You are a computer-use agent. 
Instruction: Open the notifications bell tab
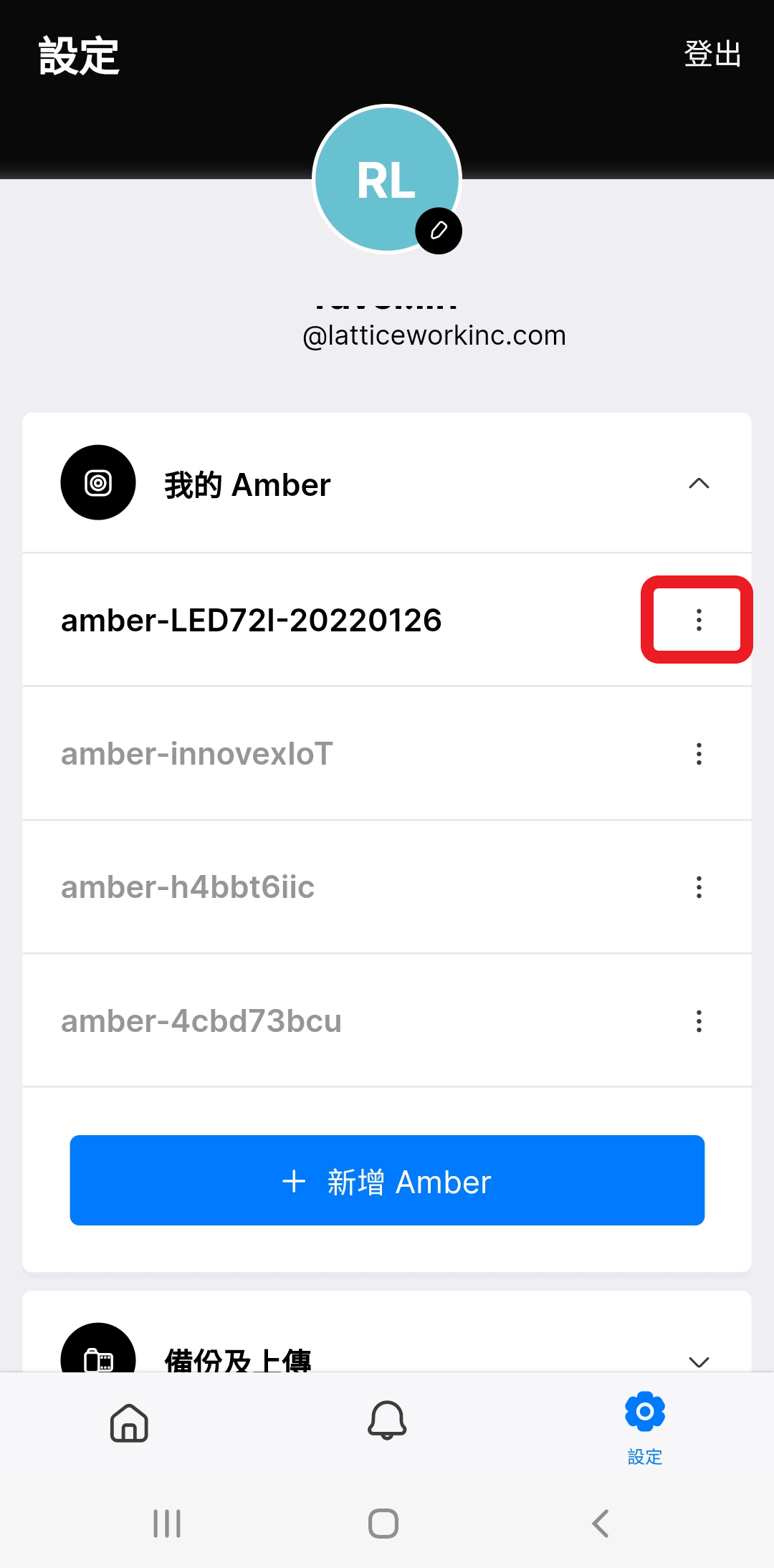point(387,1421)
